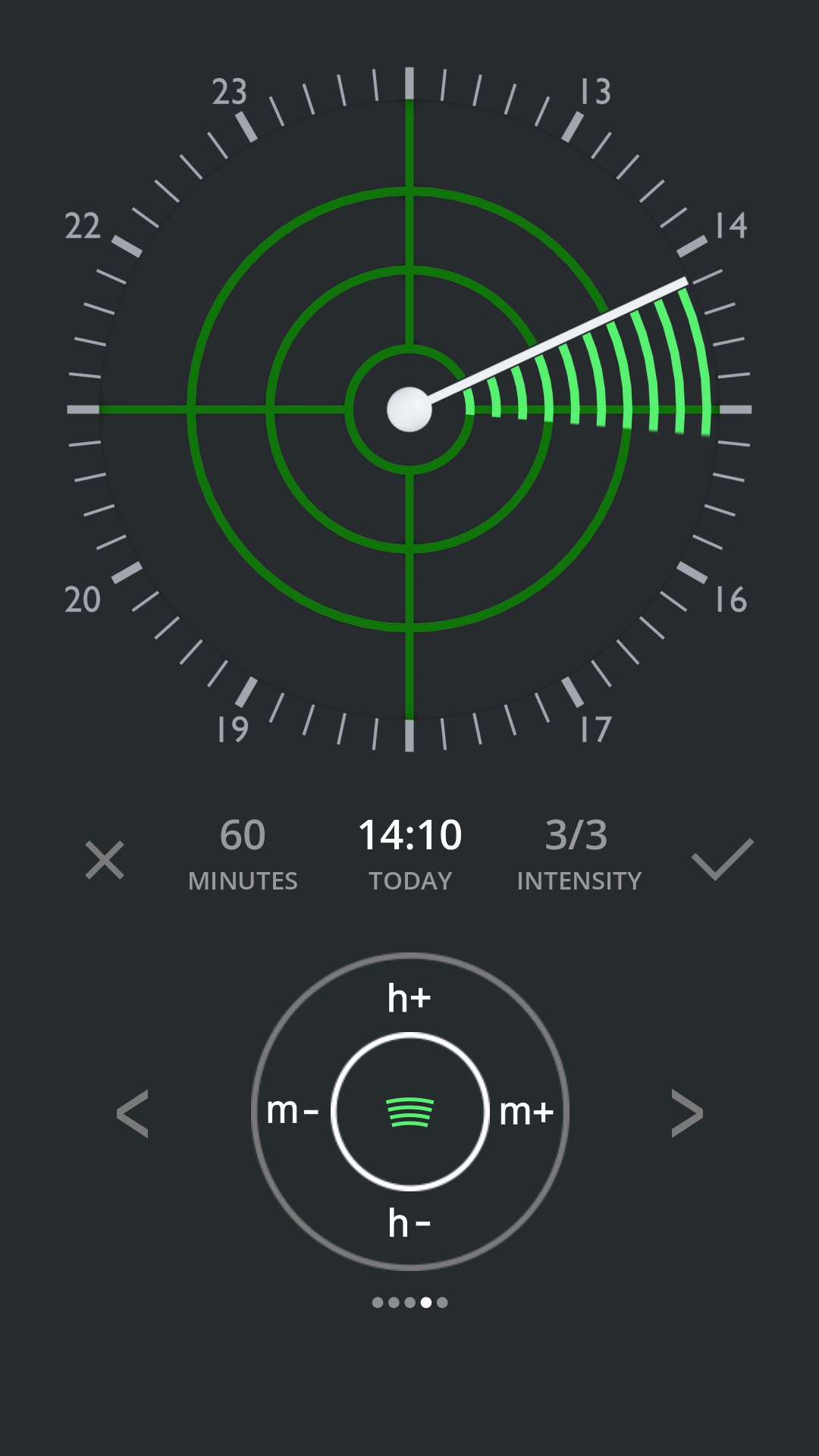819x1456 pixels.
Task: Decrease the hour with h-
Action: click(409, 1222)
